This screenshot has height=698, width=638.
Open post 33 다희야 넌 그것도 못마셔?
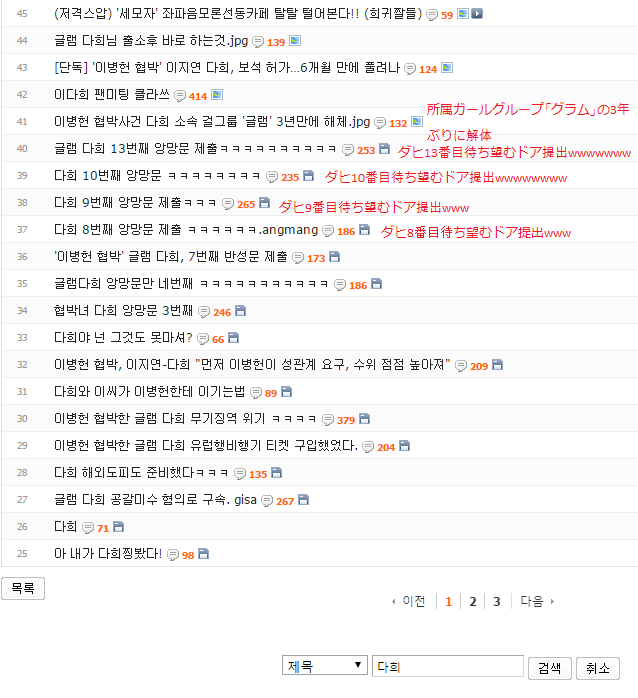pyautogui.click(x=124, y=338)
